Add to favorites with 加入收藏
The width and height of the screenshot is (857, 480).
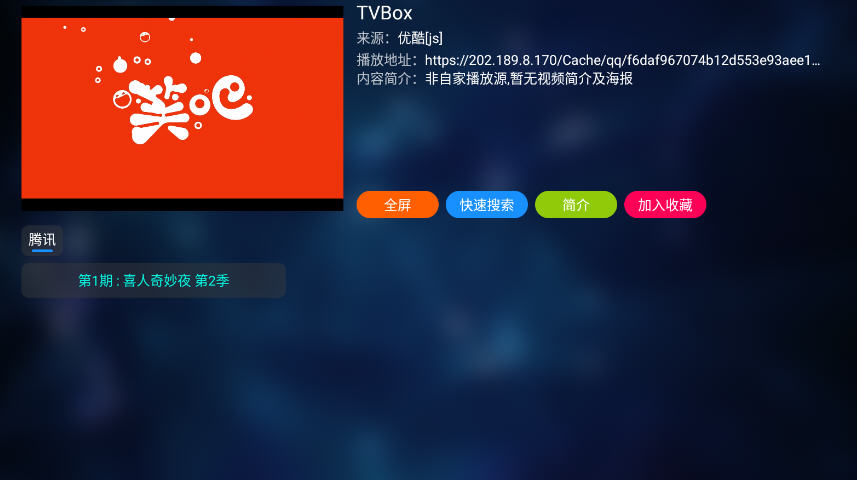coord(665,205)
